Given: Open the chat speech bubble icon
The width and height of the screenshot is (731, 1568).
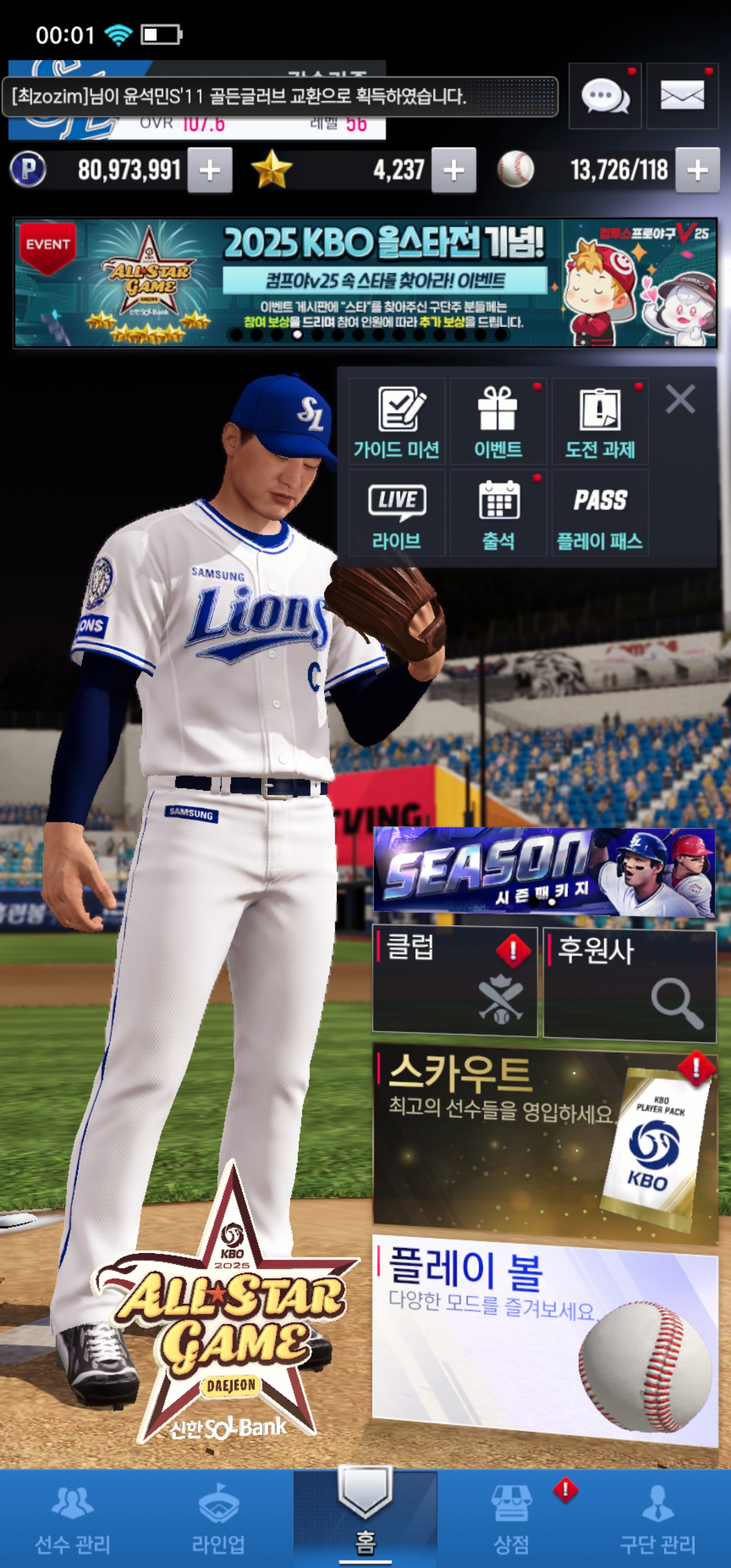Looking at the screenshot, I should point(605,96).
